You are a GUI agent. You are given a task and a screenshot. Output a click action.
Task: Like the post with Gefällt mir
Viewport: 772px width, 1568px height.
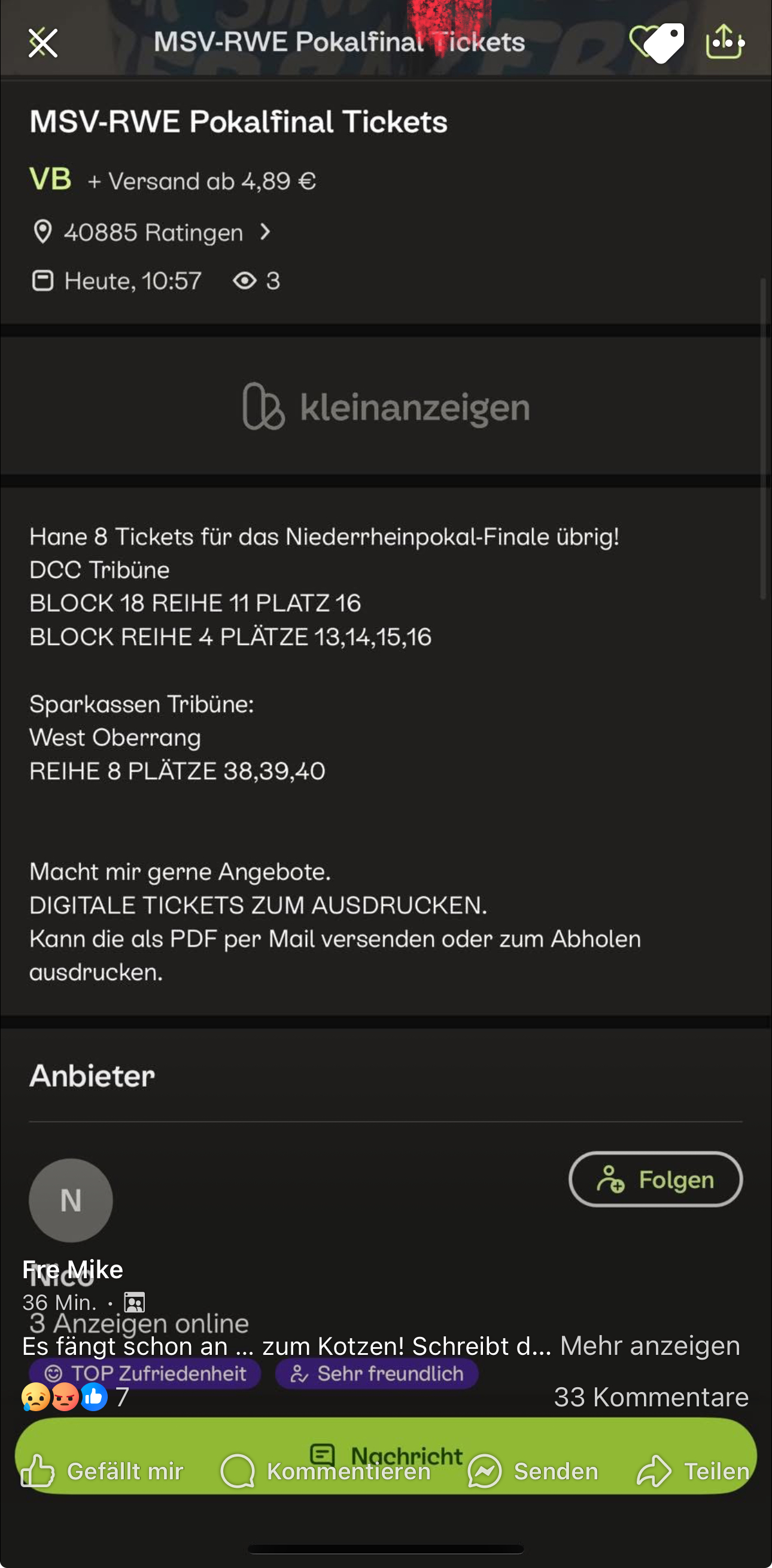click(102, 1471)
